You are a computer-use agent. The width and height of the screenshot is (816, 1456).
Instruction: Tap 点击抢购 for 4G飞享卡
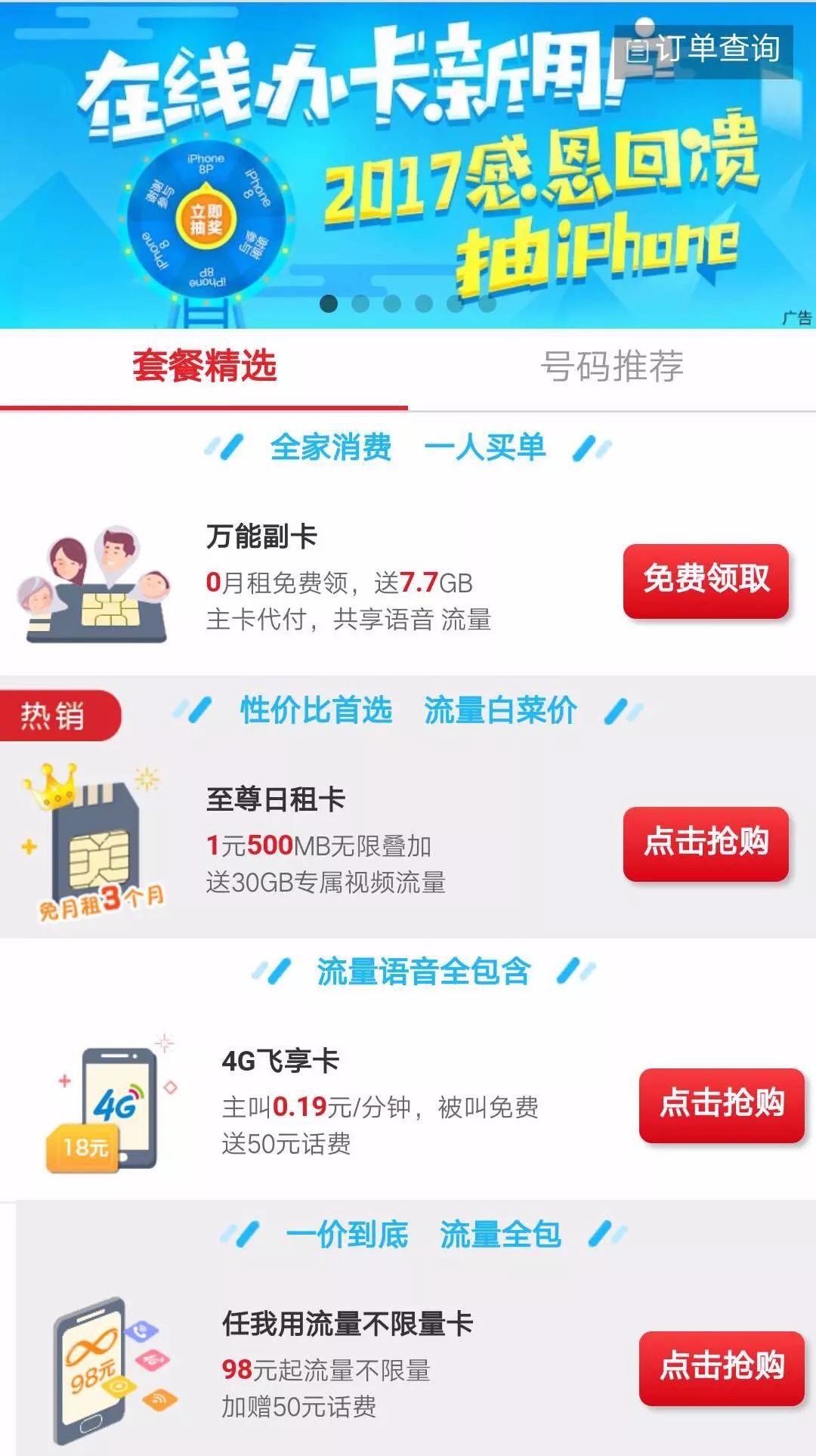click(722, 1105)
